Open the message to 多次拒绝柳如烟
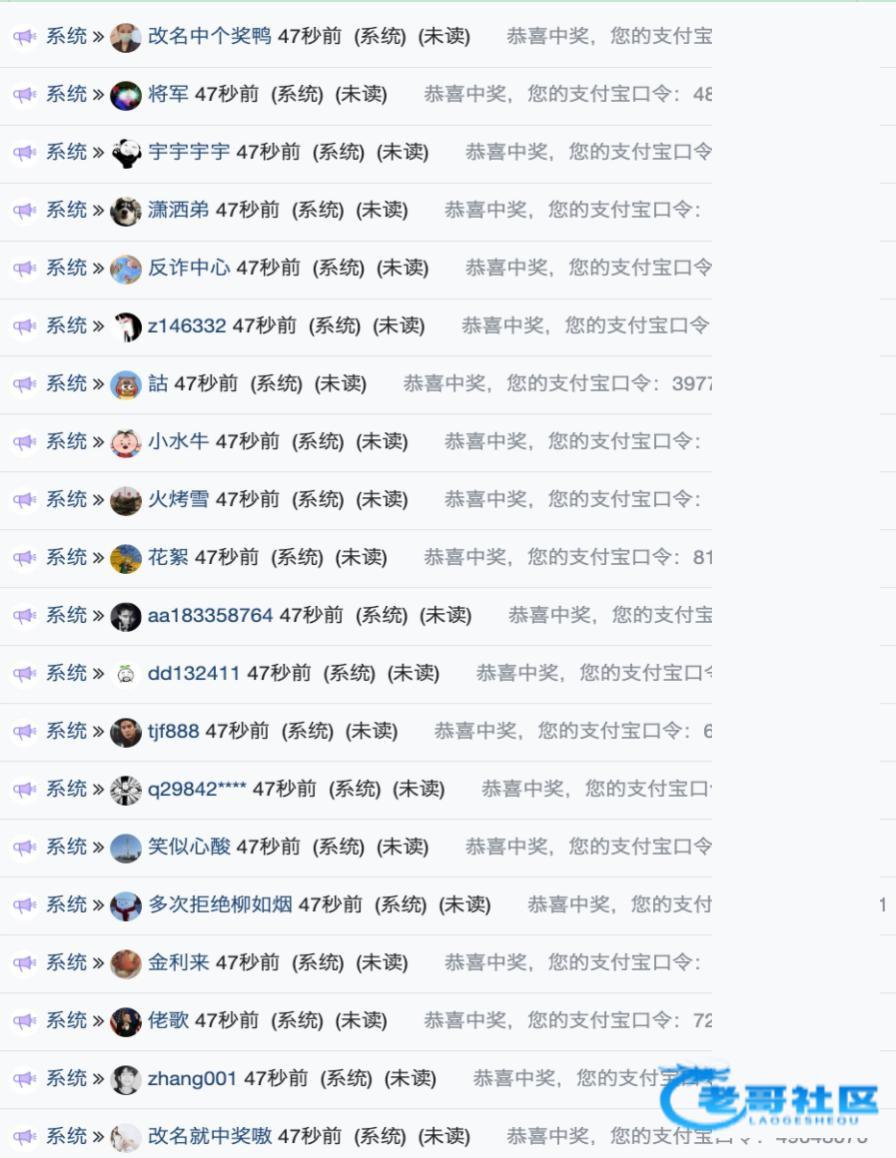896x1158 pixels. (x=618, y=905)
